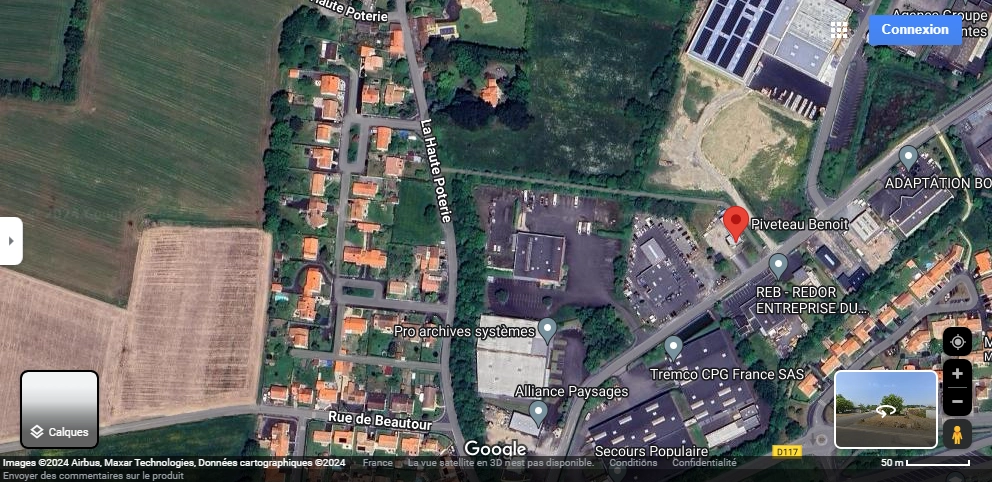992x482 pixels.
Task: Open the Google apps grid
Action: 839,30
